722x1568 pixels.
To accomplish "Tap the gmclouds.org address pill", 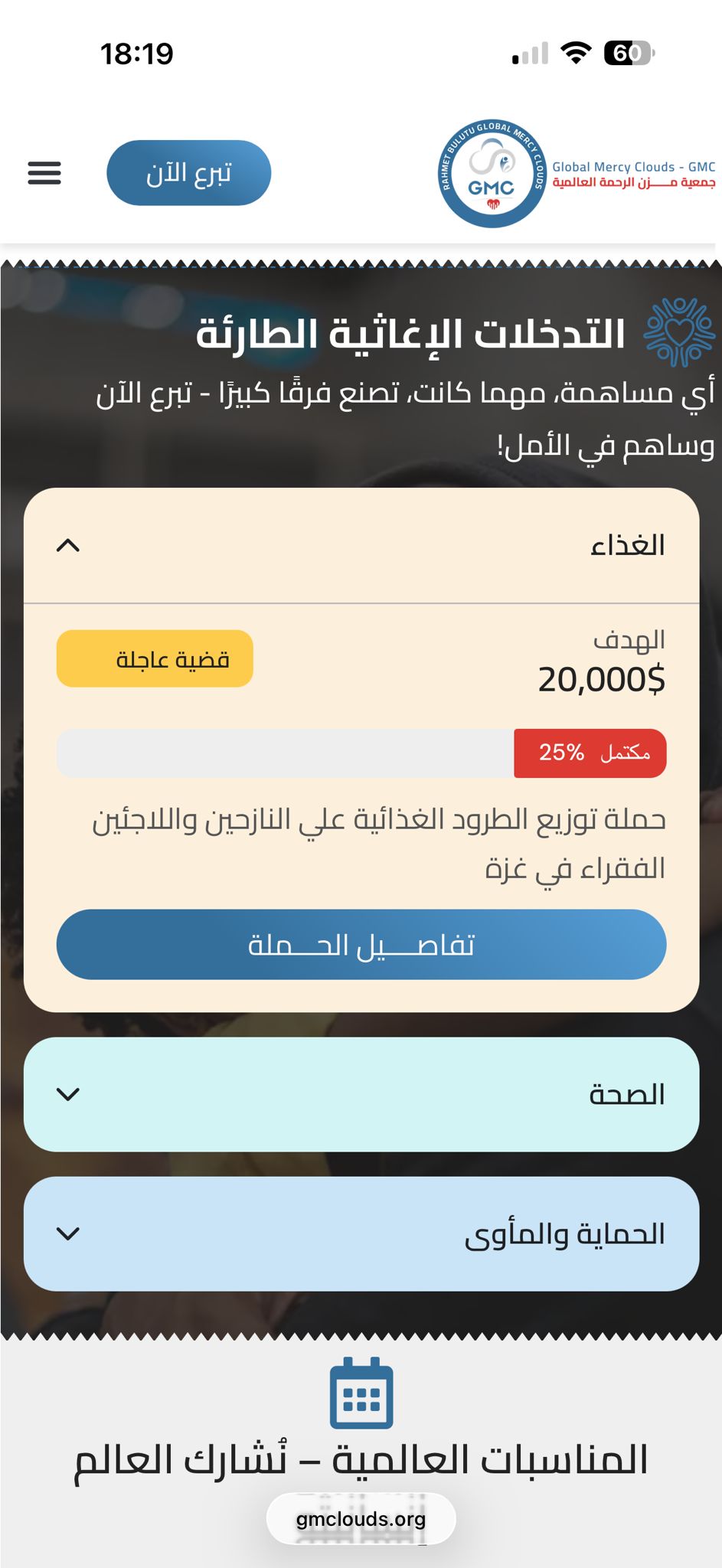I will [361, 1519].
